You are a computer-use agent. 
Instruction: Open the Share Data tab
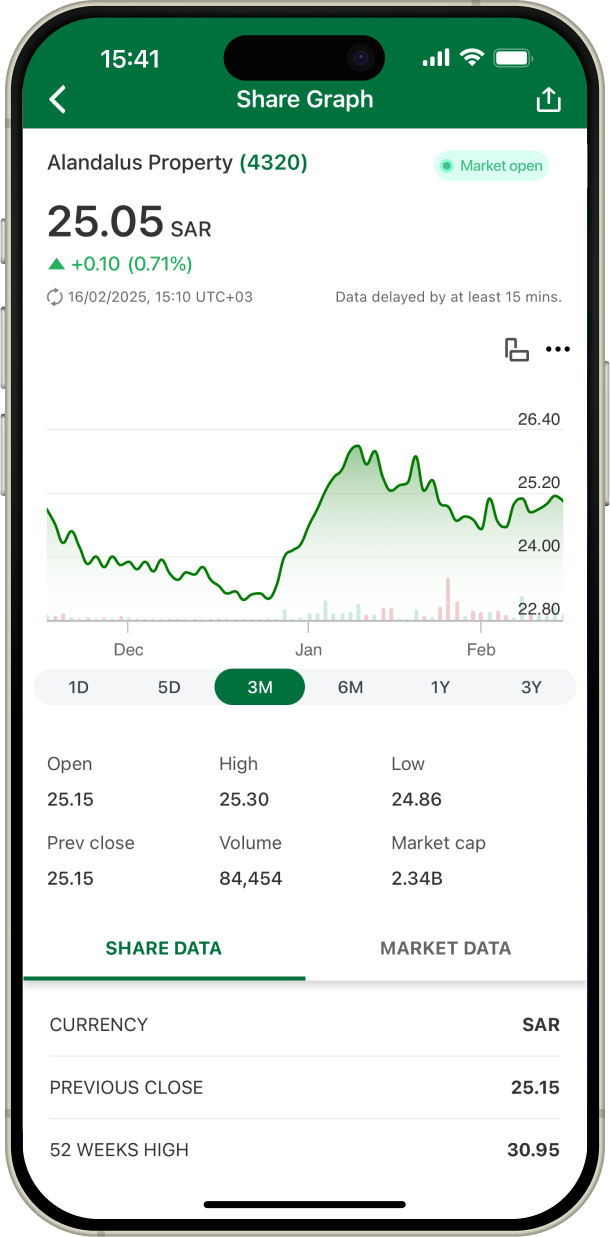[x=164, y=948]
